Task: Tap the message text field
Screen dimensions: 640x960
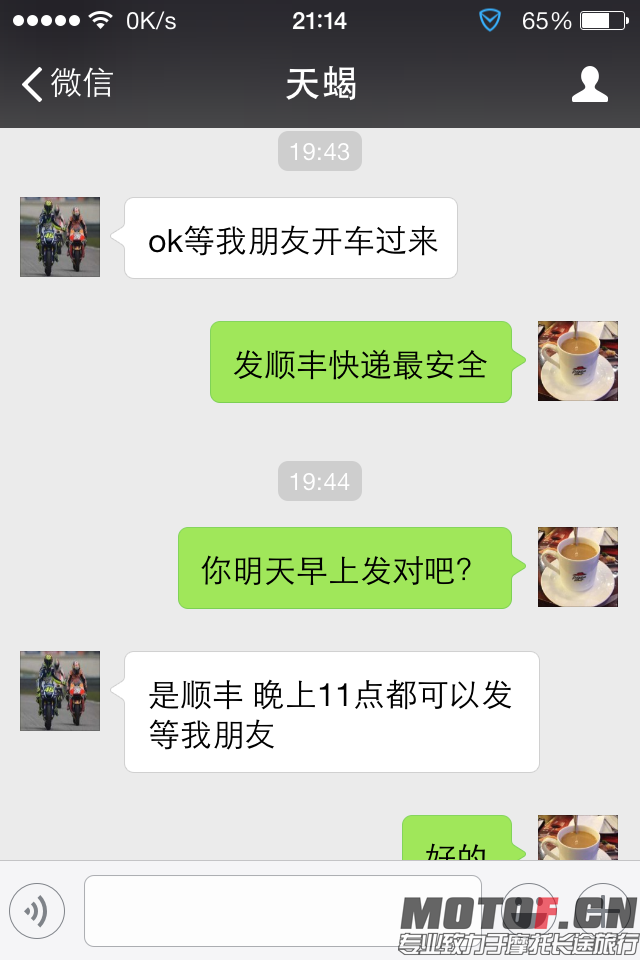Action: [x=282, y=910]
